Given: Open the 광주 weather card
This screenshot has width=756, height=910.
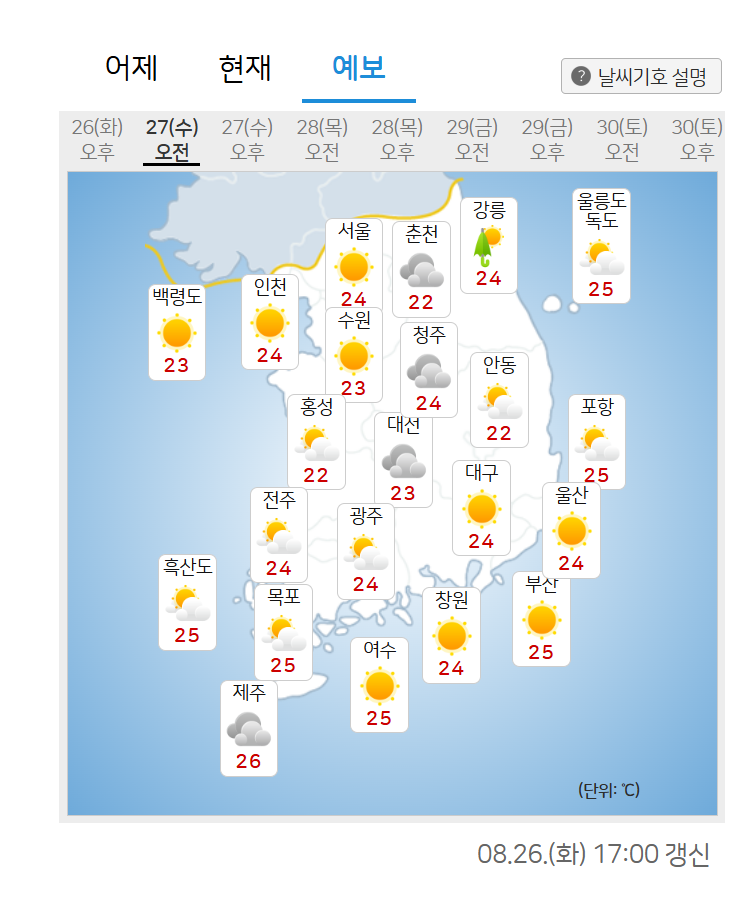Looking at the screenshot, I should click(x=366, y=550).
